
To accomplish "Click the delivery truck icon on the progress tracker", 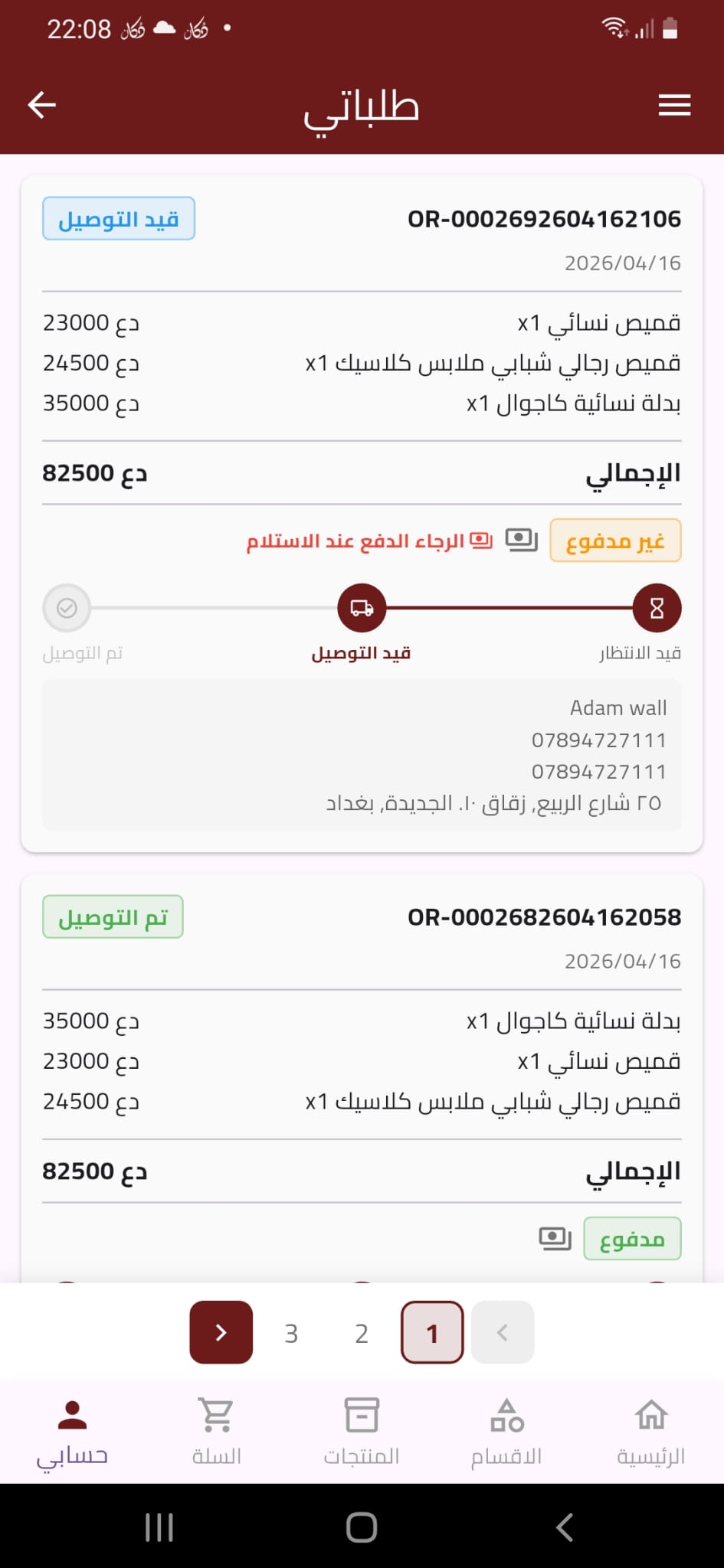I will (x=361, y=607).
